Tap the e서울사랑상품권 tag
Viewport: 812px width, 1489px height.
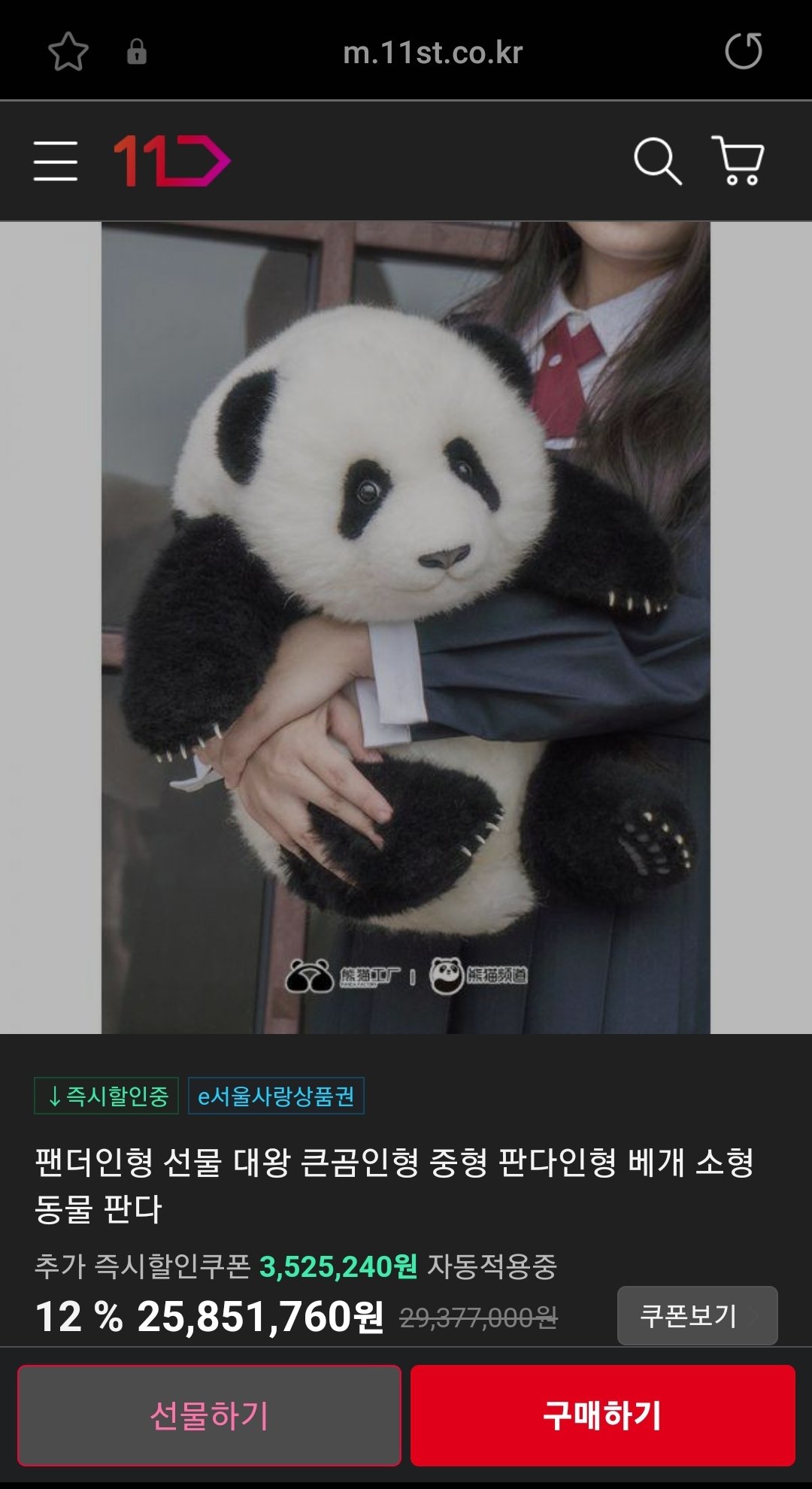pyautogui.click(x=276, y=1096)
